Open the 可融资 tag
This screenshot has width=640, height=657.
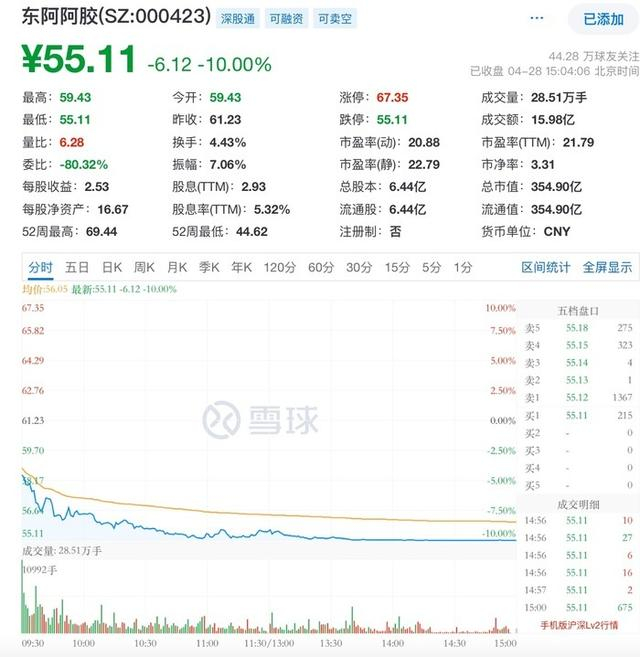(288, 18)
